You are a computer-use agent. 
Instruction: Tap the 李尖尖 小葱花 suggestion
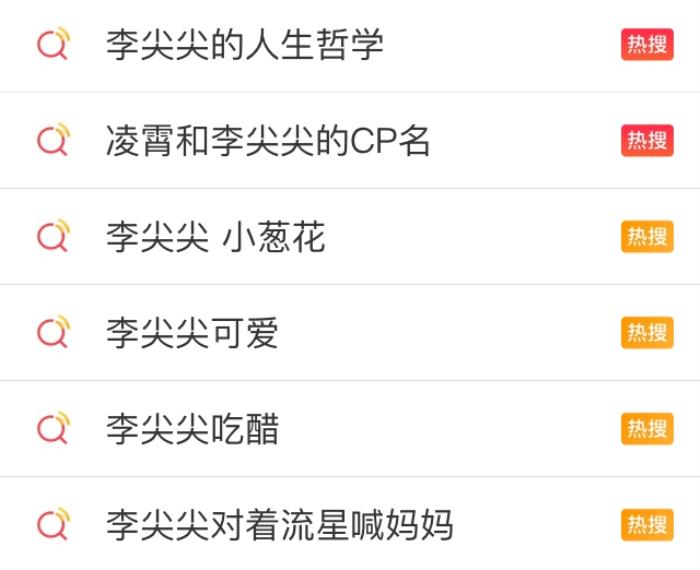click(x=216, y=238)
